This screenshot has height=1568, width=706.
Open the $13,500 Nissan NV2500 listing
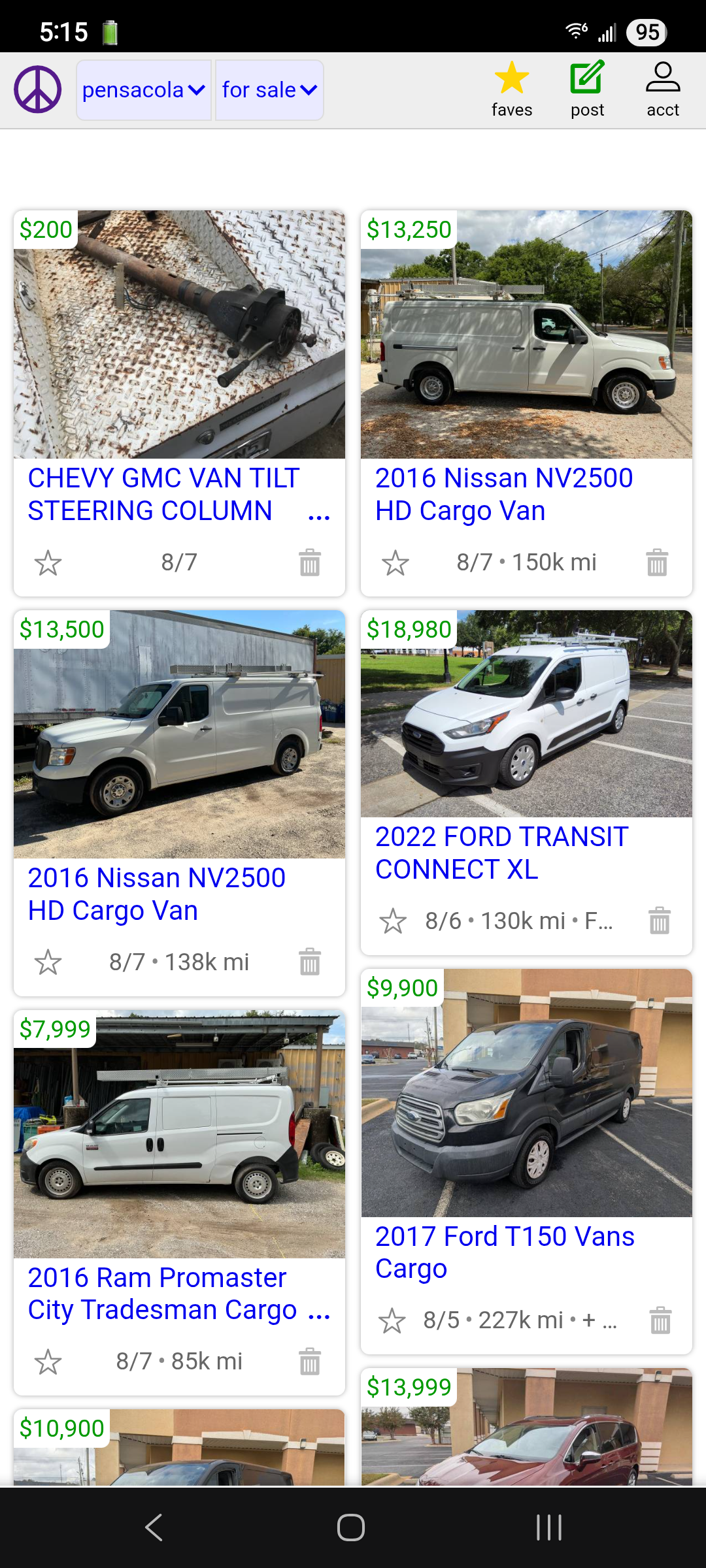[x=157, y=894]
